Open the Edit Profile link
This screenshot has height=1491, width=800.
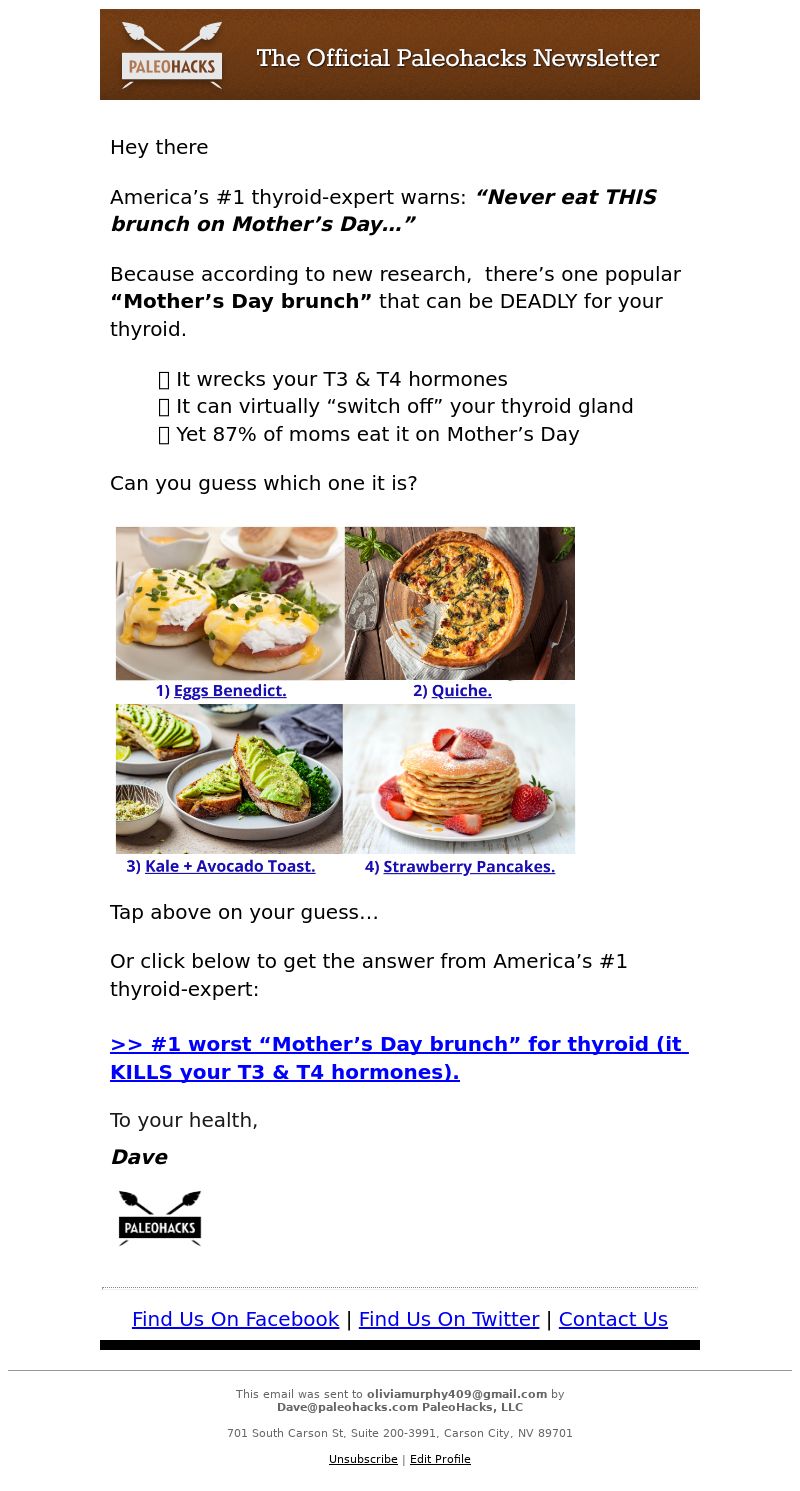pos(440,1460)
